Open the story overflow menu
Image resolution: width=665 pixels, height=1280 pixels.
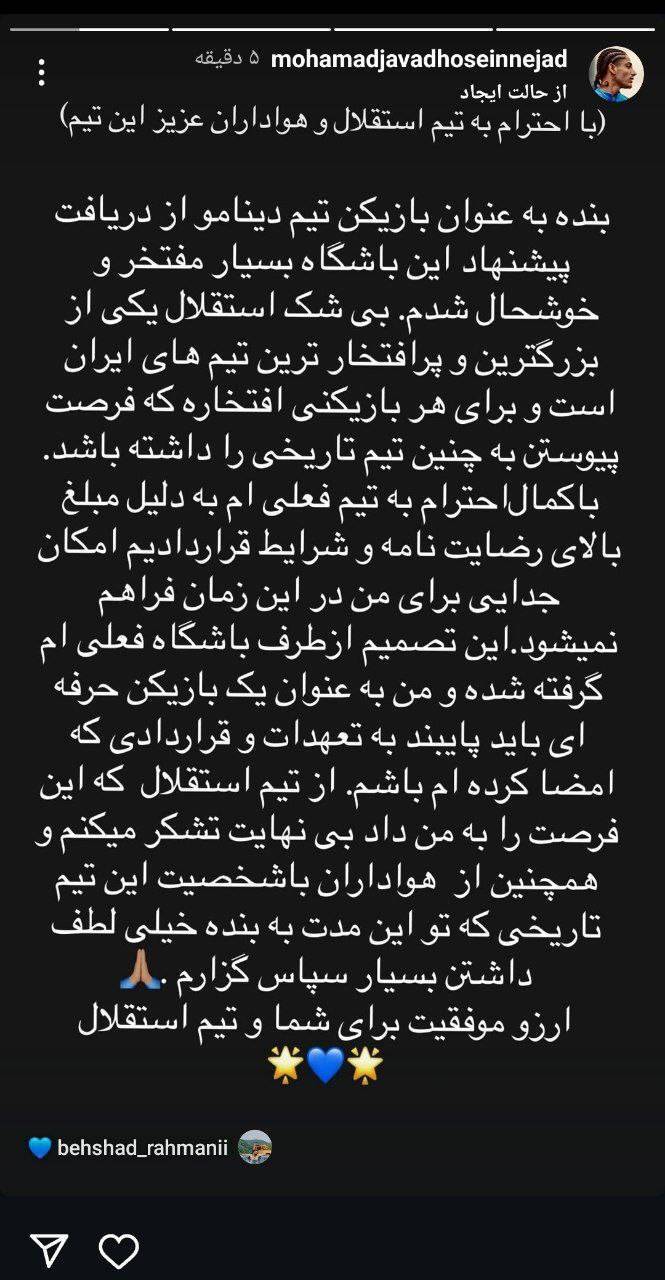pyautogui.click(x=41, y=73)
